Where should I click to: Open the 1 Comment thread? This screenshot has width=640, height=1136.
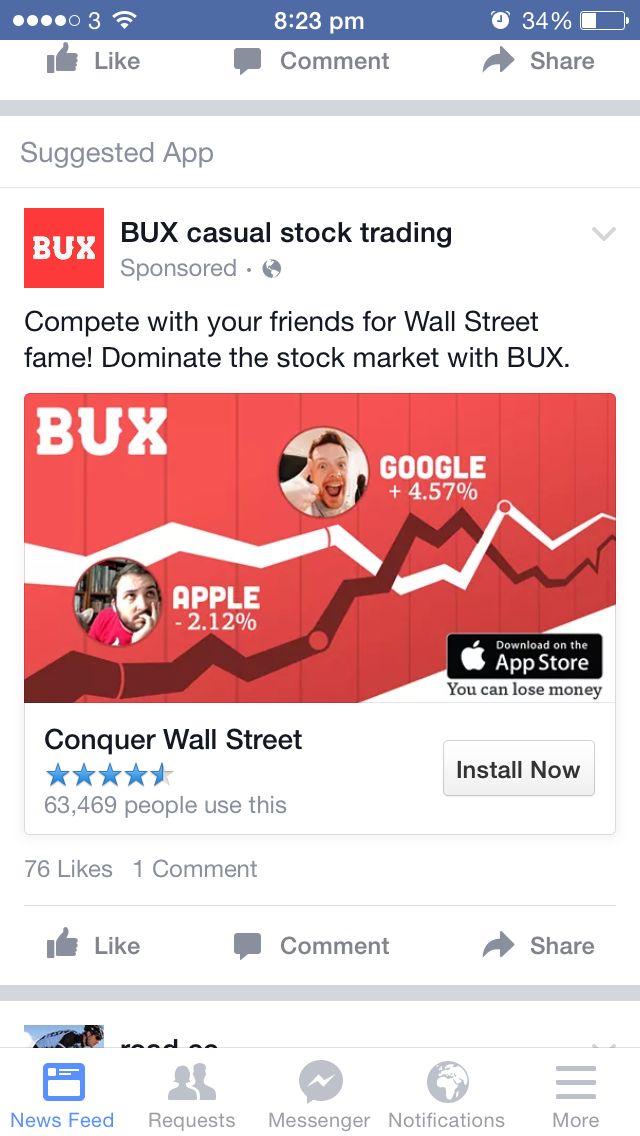pos(195,869)
